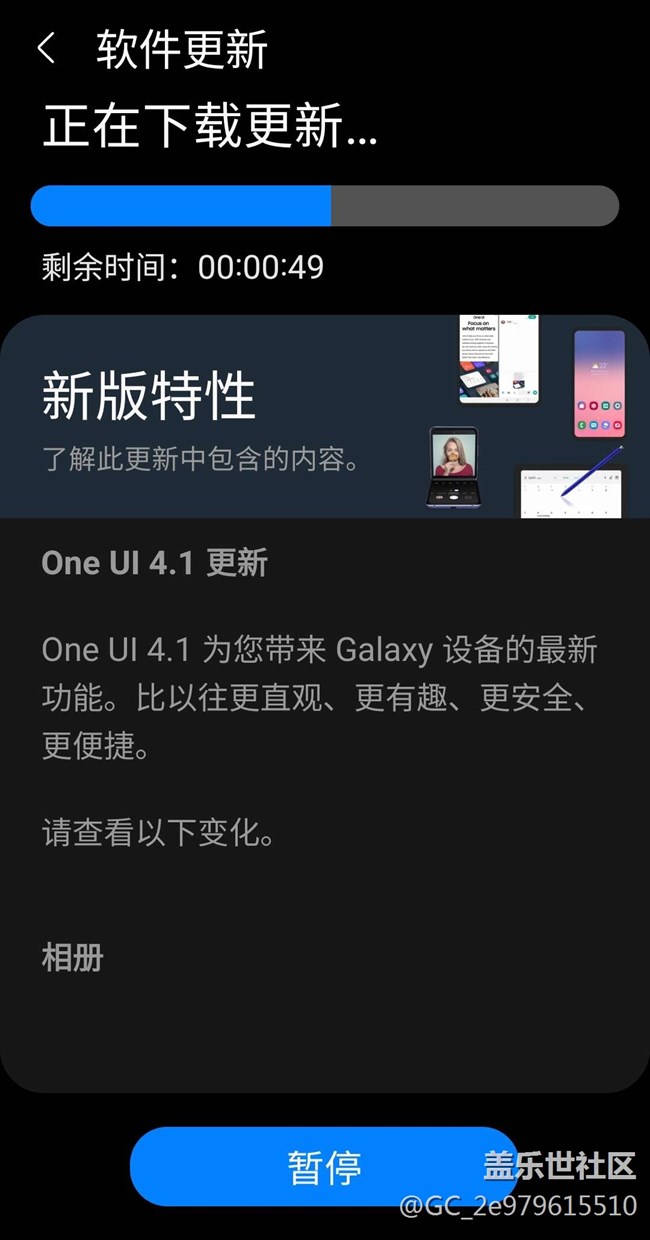Go back from the 软件更新 screen

(x=46, y=48)
